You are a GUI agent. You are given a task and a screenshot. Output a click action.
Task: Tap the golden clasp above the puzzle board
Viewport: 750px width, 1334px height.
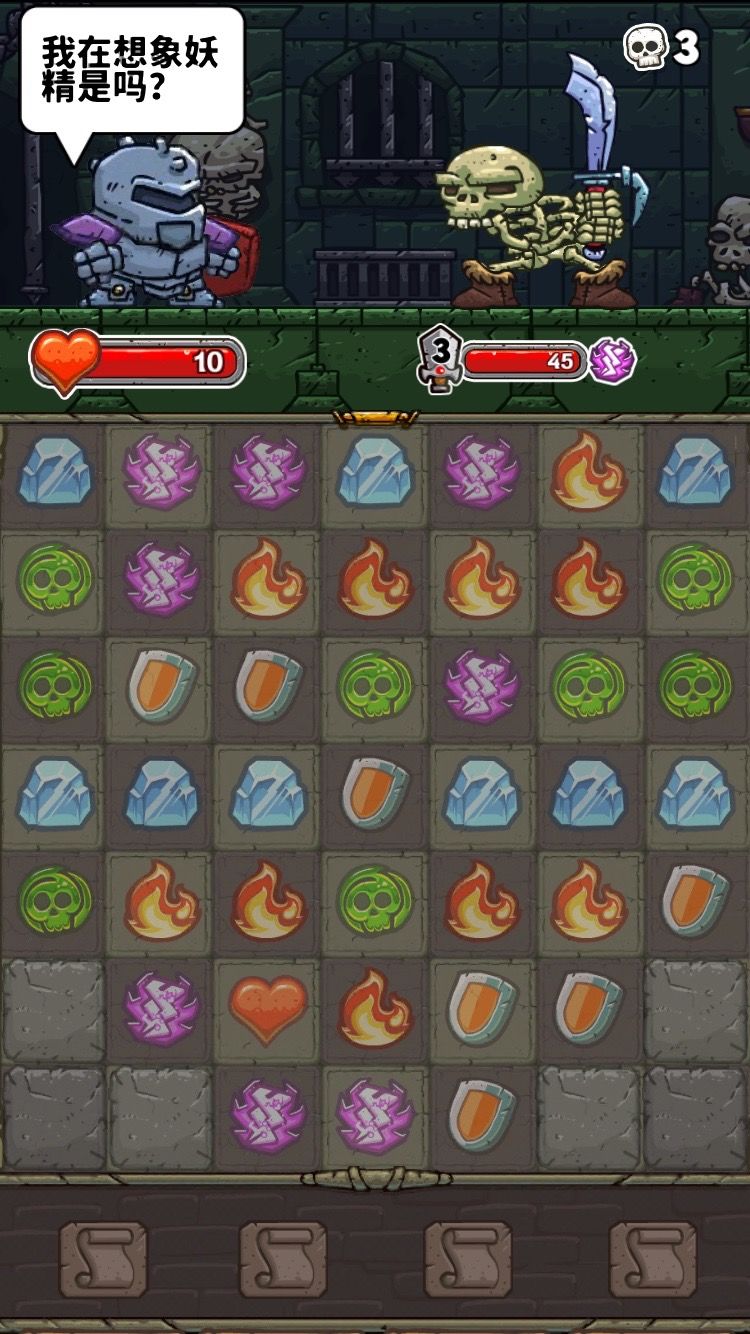[x=375, y=414]
